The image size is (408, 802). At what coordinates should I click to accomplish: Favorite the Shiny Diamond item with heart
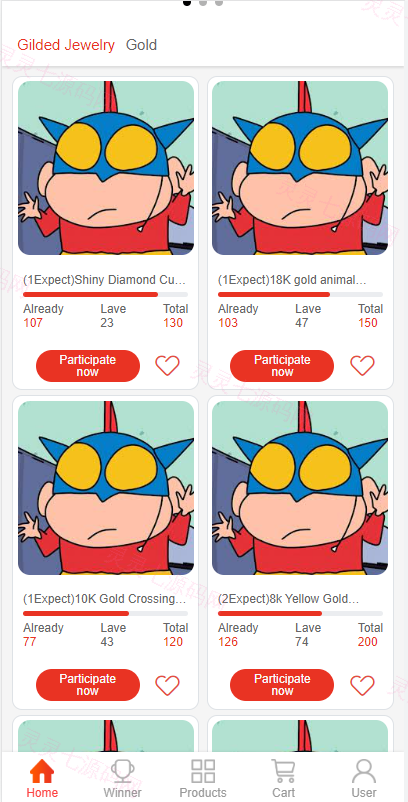click(x=168, y=366)
